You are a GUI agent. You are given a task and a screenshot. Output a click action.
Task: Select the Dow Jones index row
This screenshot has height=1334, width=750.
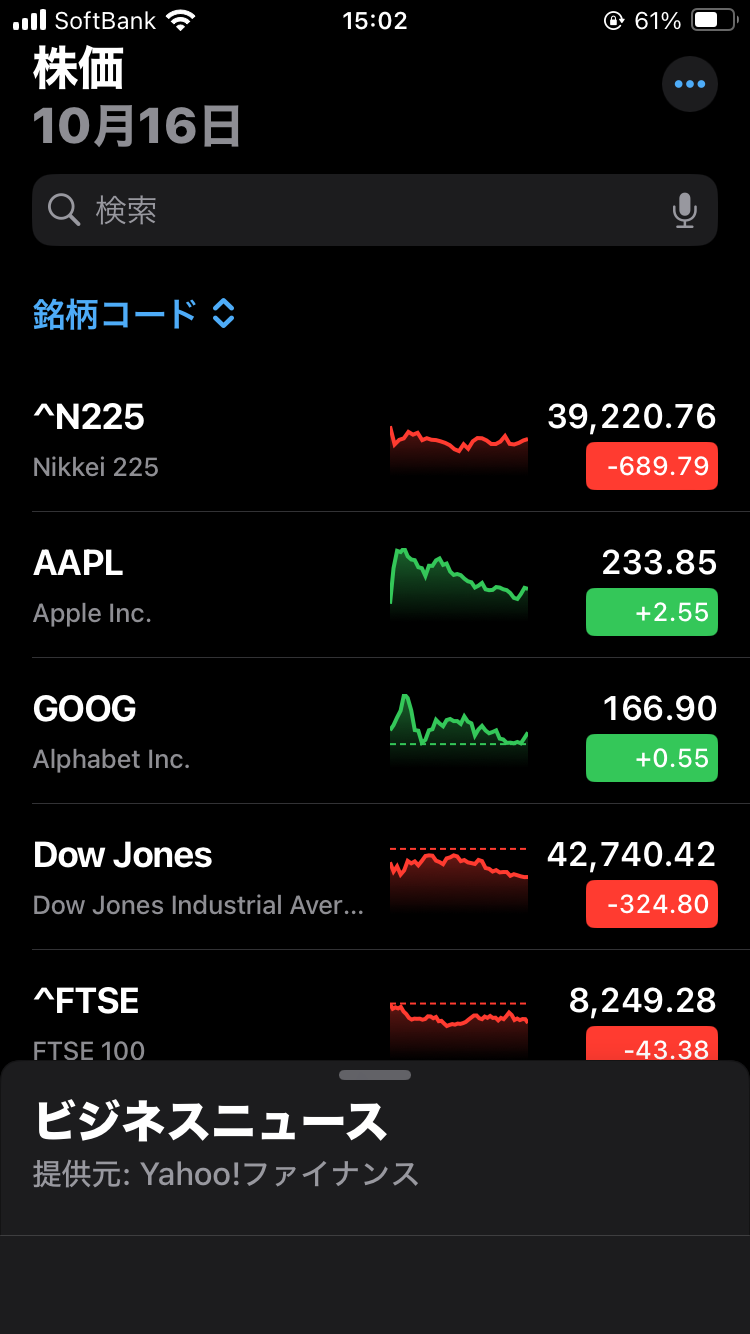(200, 878)
